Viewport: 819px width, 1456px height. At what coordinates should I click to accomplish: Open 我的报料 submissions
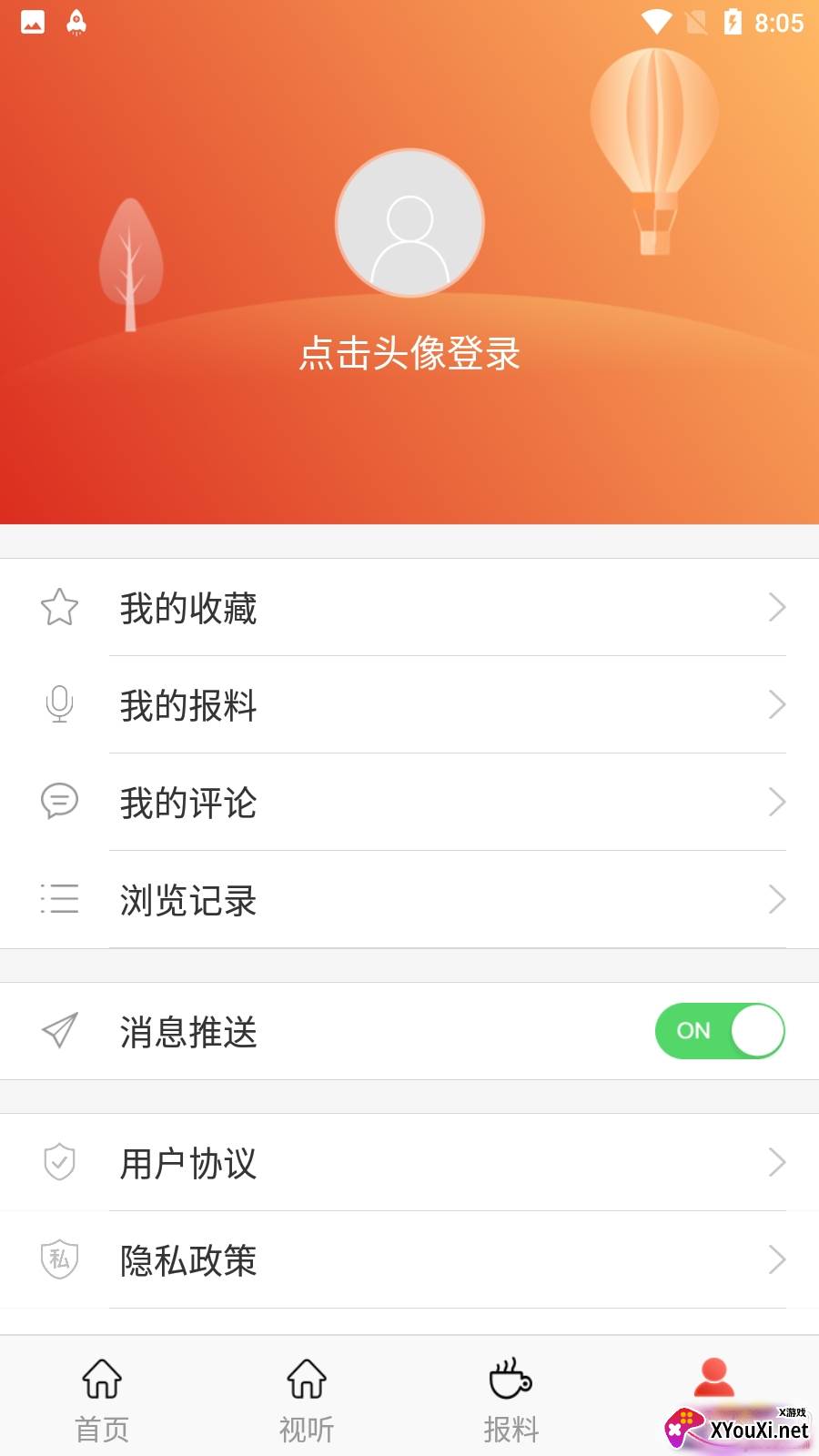pyautogui.click(x=409, y=705)
